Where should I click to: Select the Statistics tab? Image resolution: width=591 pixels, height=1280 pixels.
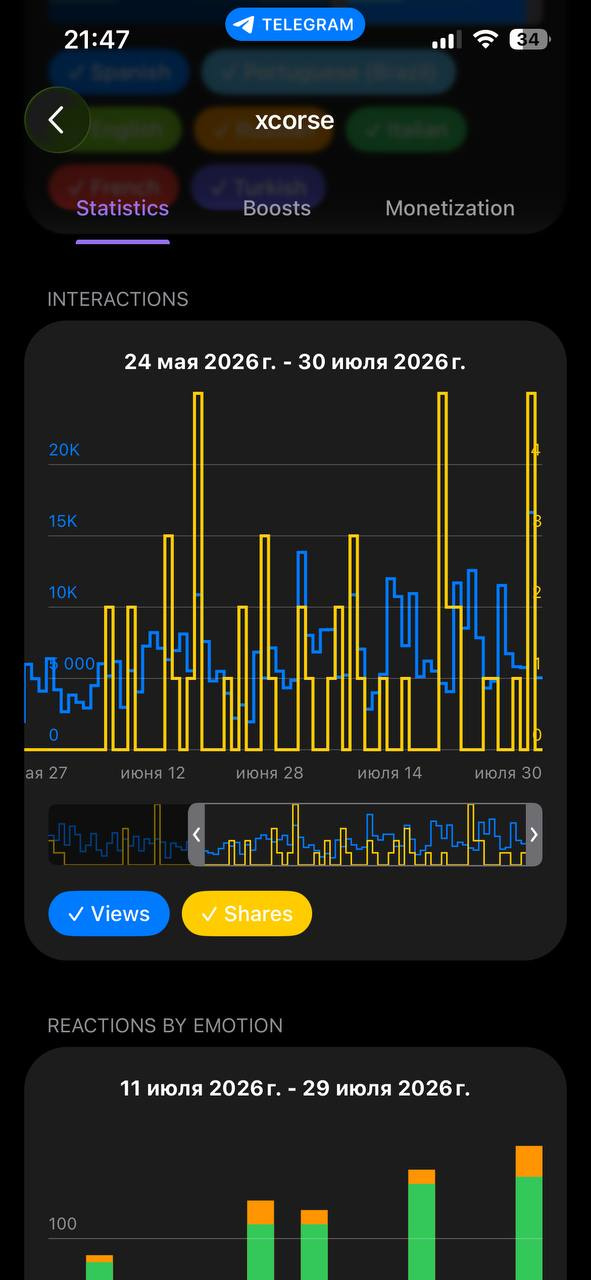122,208
